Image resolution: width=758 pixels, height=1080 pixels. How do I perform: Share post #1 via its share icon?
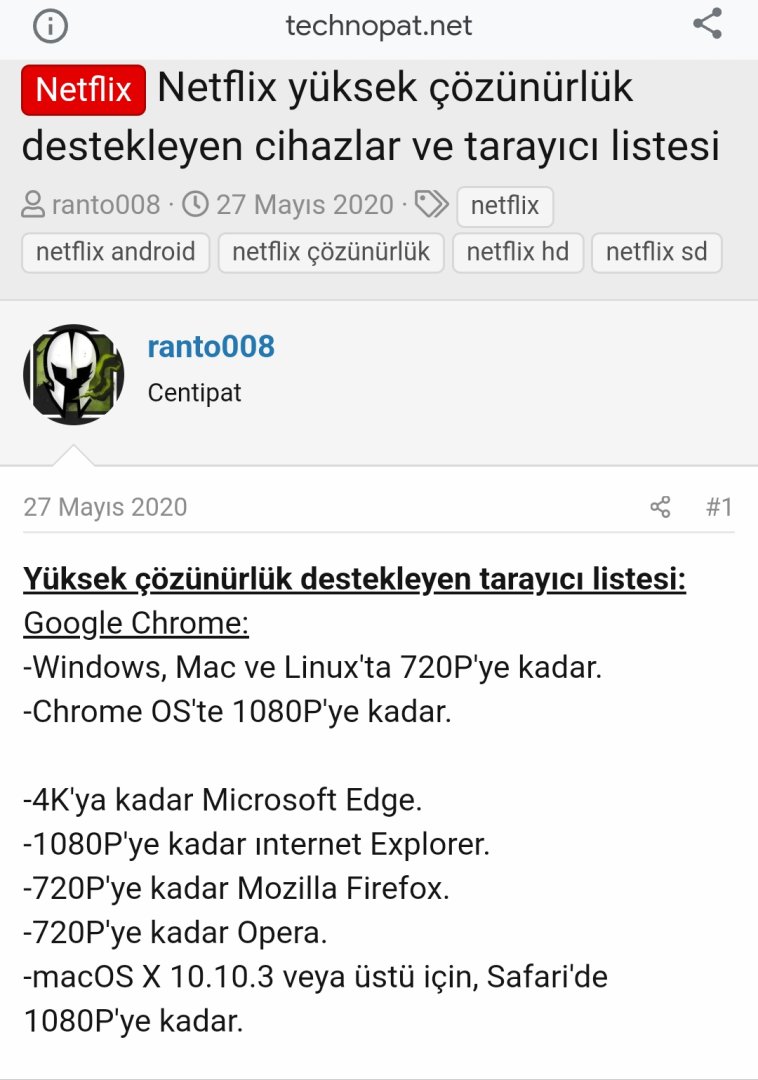pos(660,507)
